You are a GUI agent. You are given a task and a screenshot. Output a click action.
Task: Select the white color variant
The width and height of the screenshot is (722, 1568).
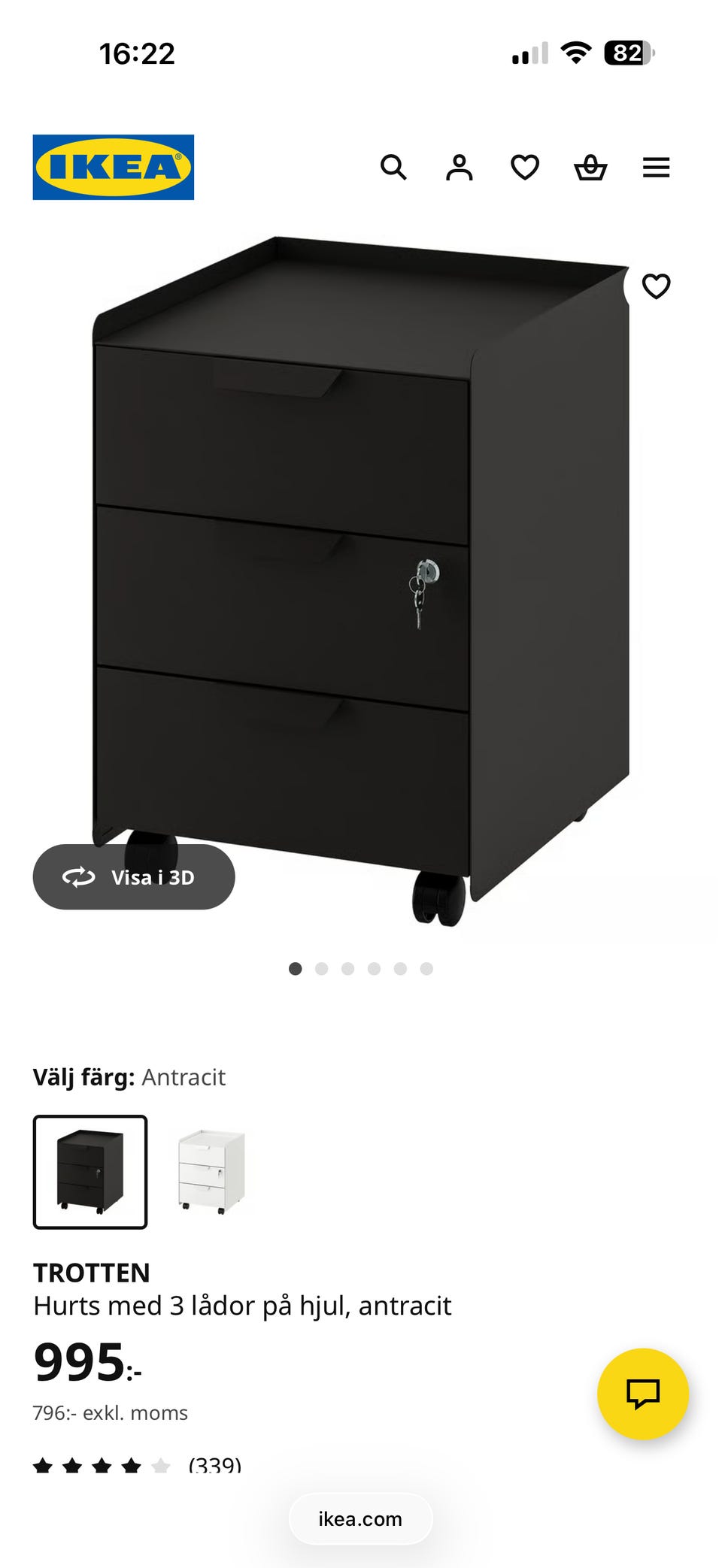(211, 1172)
